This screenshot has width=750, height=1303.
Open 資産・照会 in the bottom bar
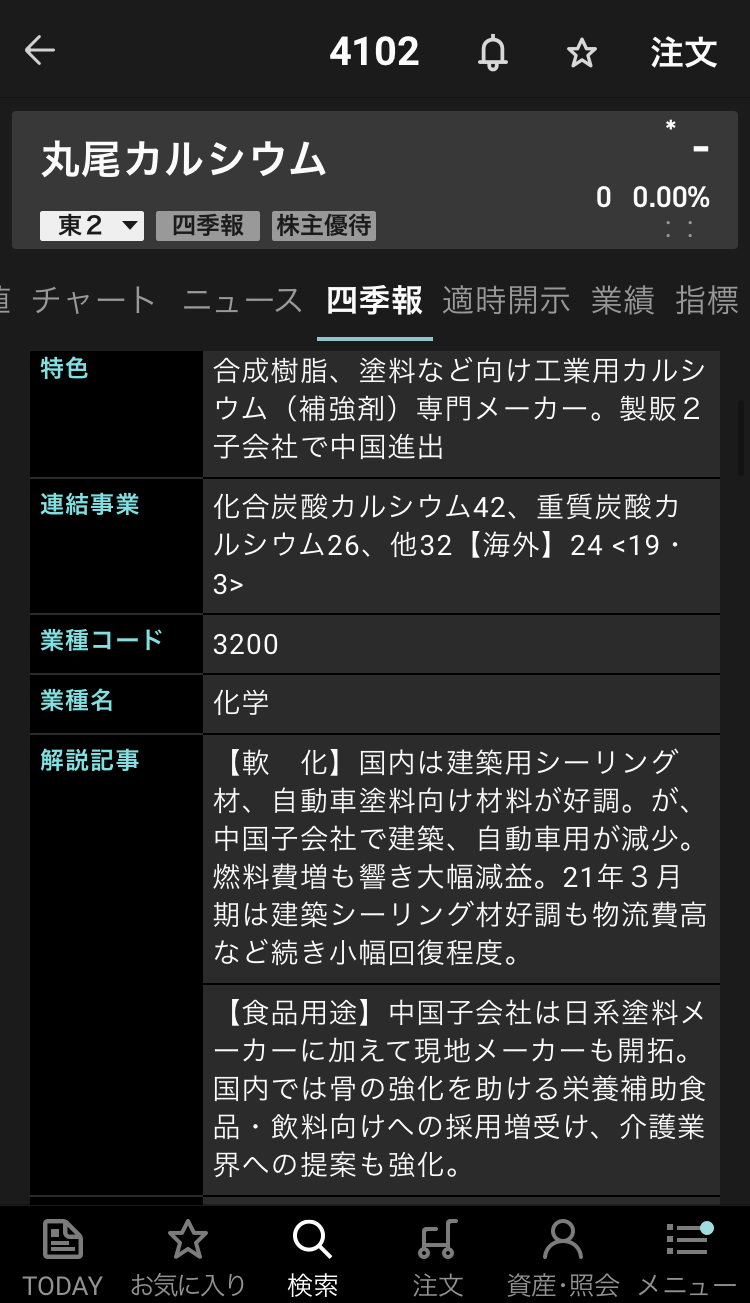pyautogui.click(x=562, y=1256)
